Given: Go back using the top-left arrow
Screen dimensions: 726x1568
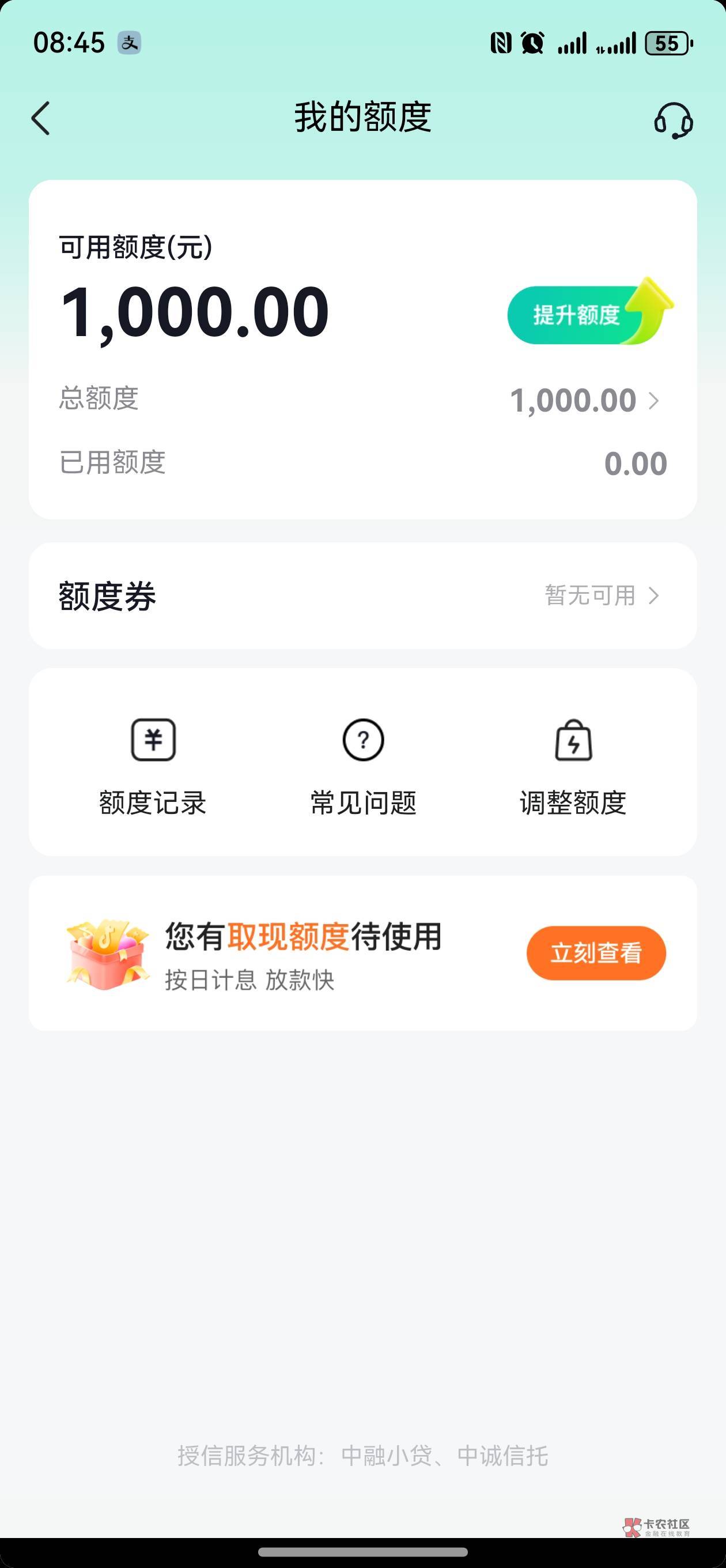Looking at the screenshot, I should [x=41, y=118].
